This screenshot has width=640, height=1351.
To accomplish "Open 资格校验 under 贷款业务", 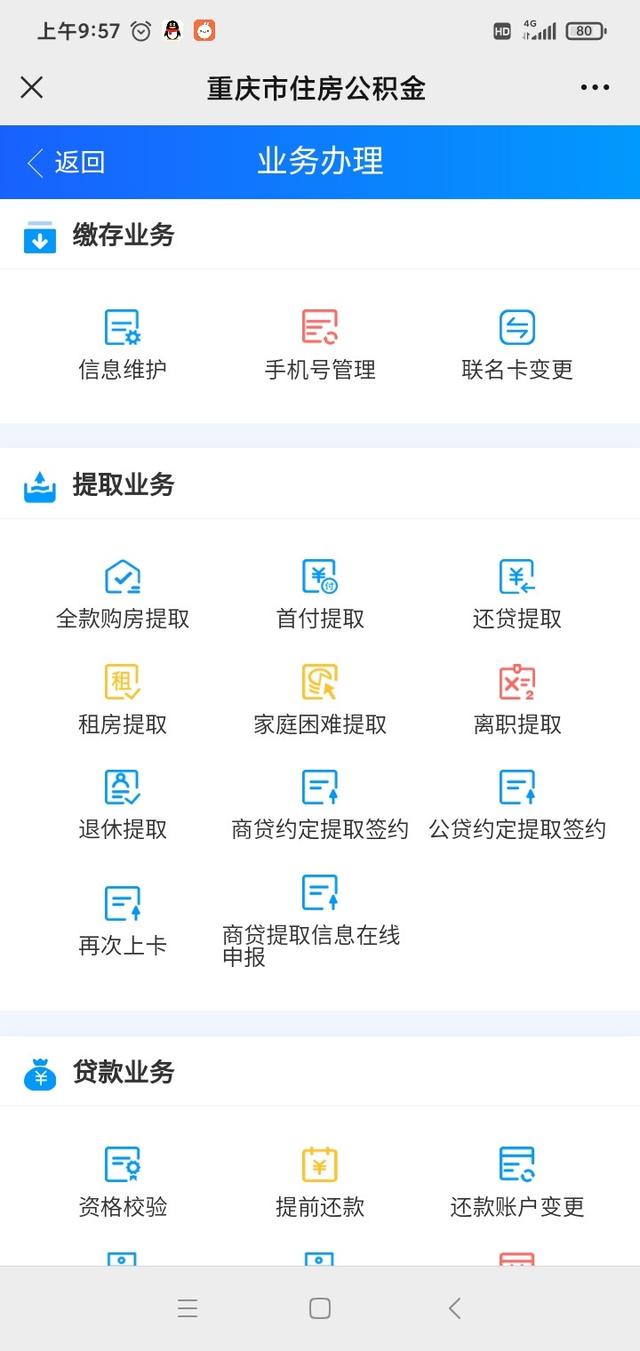I will [x=122, y=1182].
